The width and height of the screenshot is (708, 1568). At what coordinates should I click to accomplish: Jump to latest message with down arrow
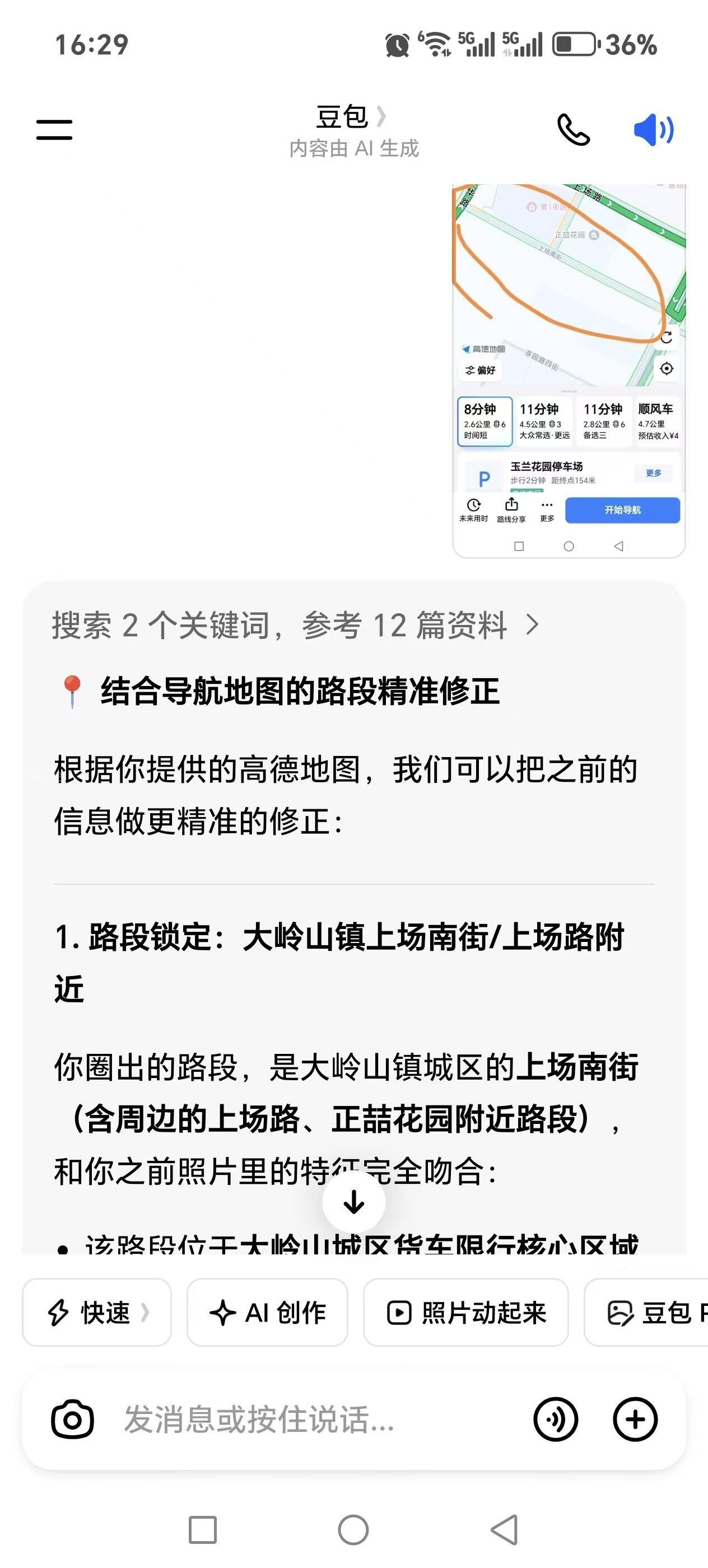click(x=353, y=1202)
